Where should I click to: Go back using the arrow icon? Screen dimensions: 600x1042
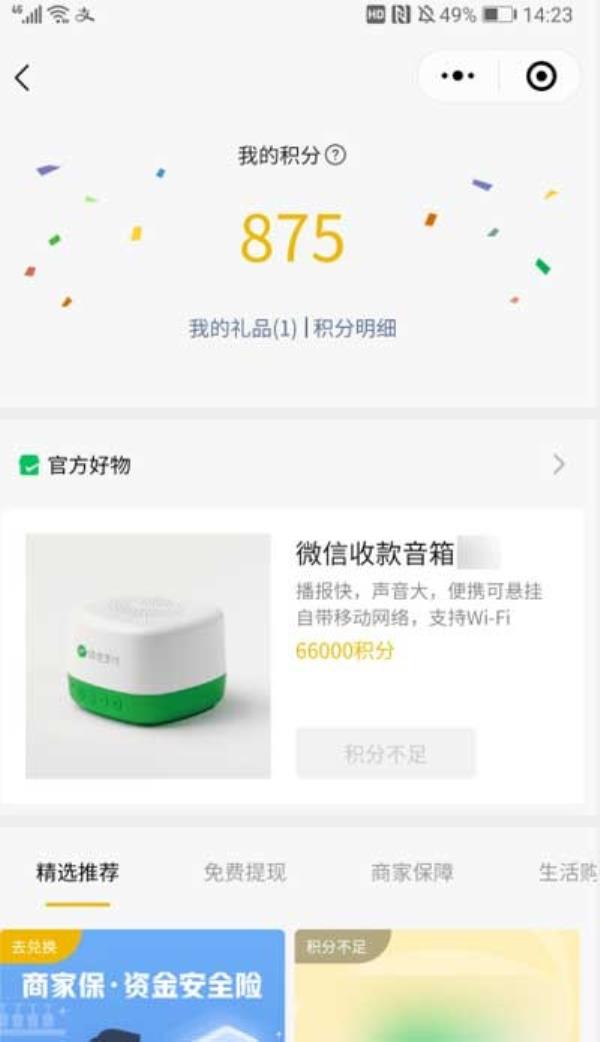point(23,78)
